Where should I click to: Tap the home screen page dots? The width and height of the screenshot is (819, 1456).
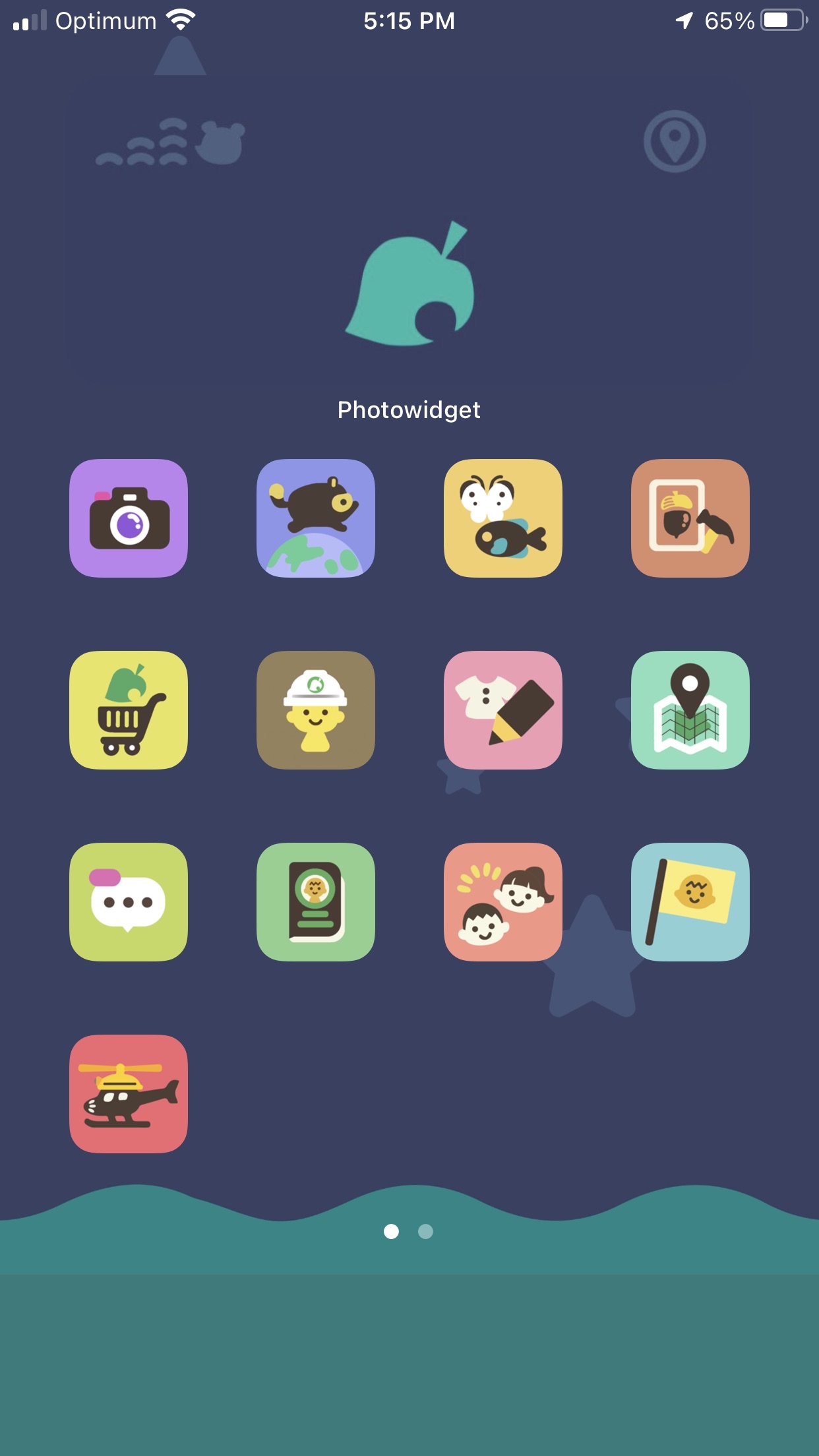(409, 1232)
